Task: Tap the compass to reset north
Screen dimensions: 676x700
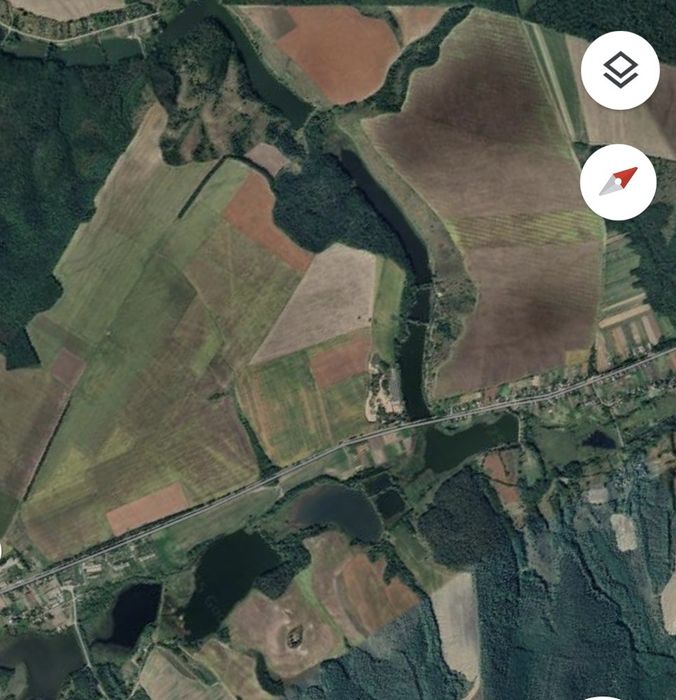Action: pyautogui.click(x=618, y=182)
